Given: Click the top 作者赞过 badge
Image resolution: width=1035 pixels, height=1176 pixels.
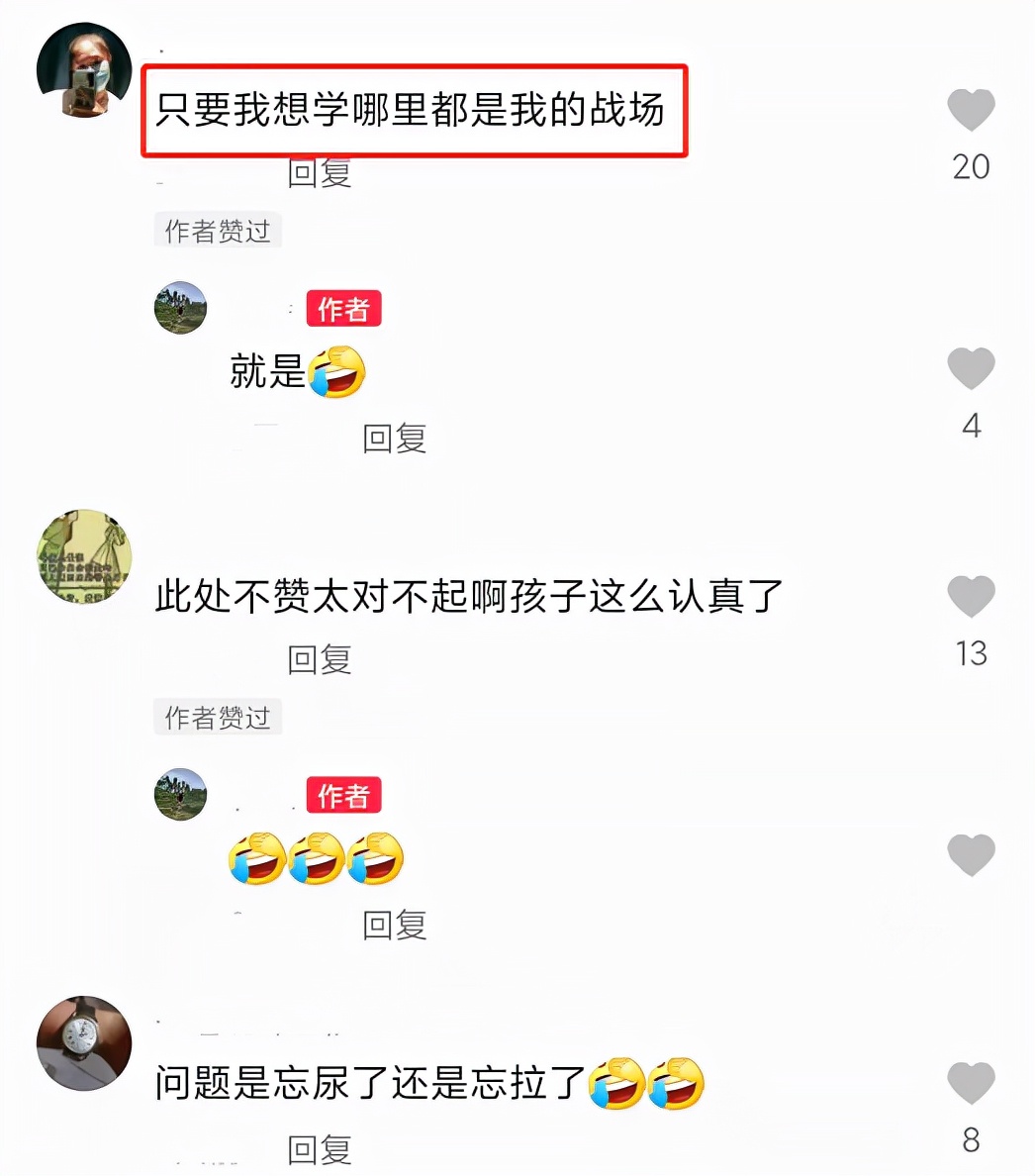Looking at the screenshot, I should point(217,230).
